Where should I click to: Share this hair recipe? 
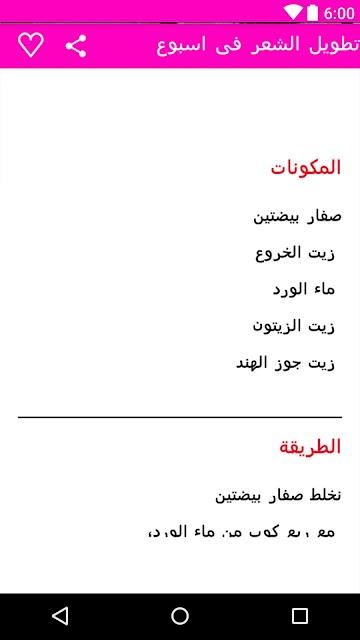[76, 46]
